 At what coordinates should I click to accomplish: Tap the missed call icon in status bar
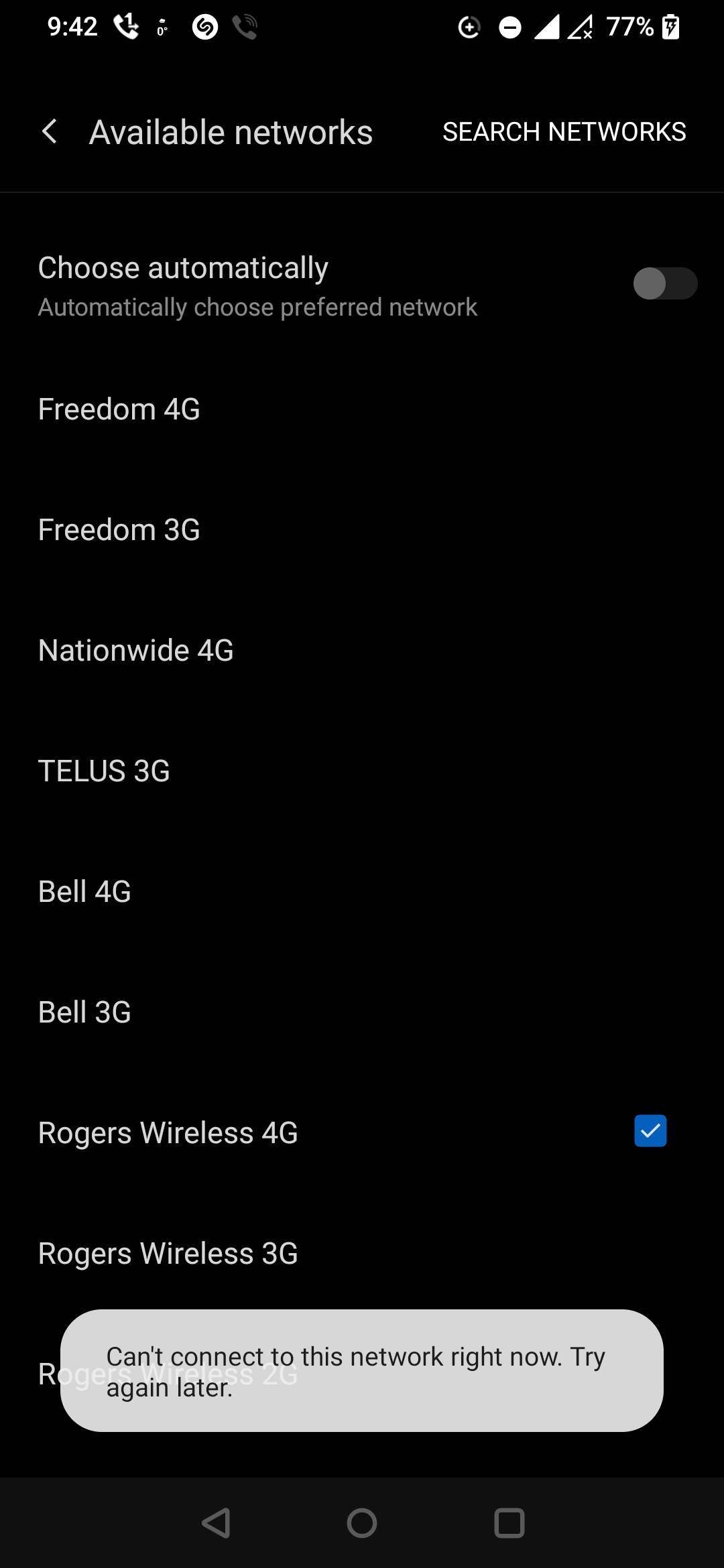127,27
